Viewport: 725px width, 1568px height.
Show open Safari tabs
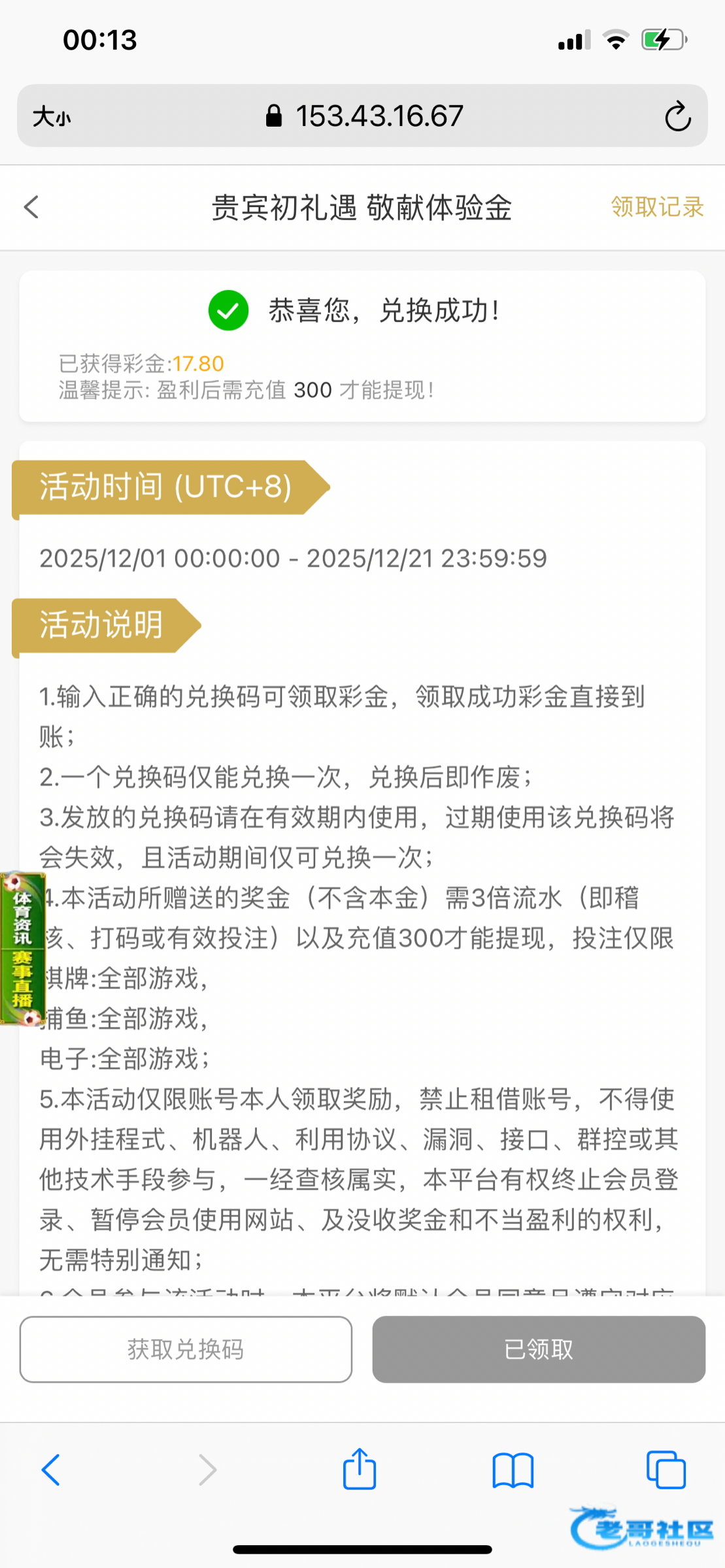coord(666,1470)
